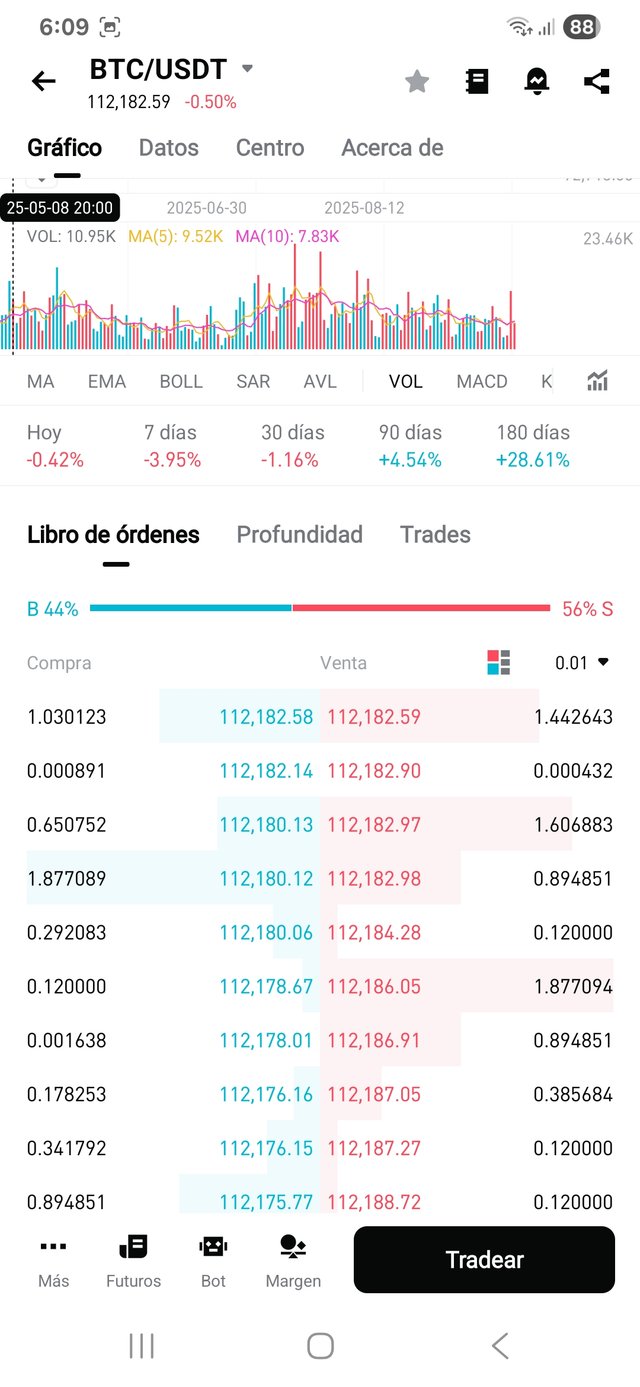Open the 0.01 price precision dropdown
Viewport: 640px width, 1387px height.
(582, 662)
